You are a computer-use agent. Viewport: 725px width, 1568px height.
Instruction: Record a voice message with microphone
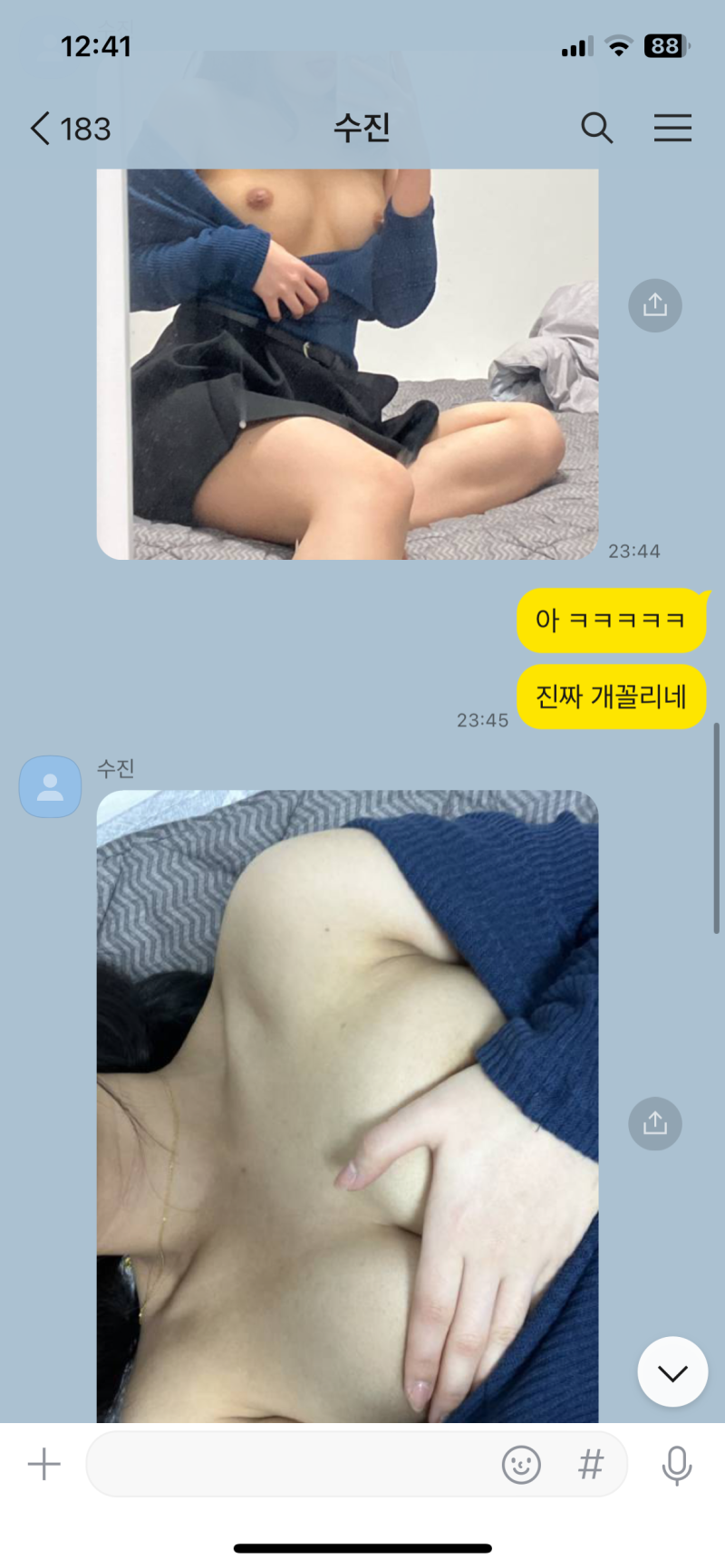point(676,1464)
